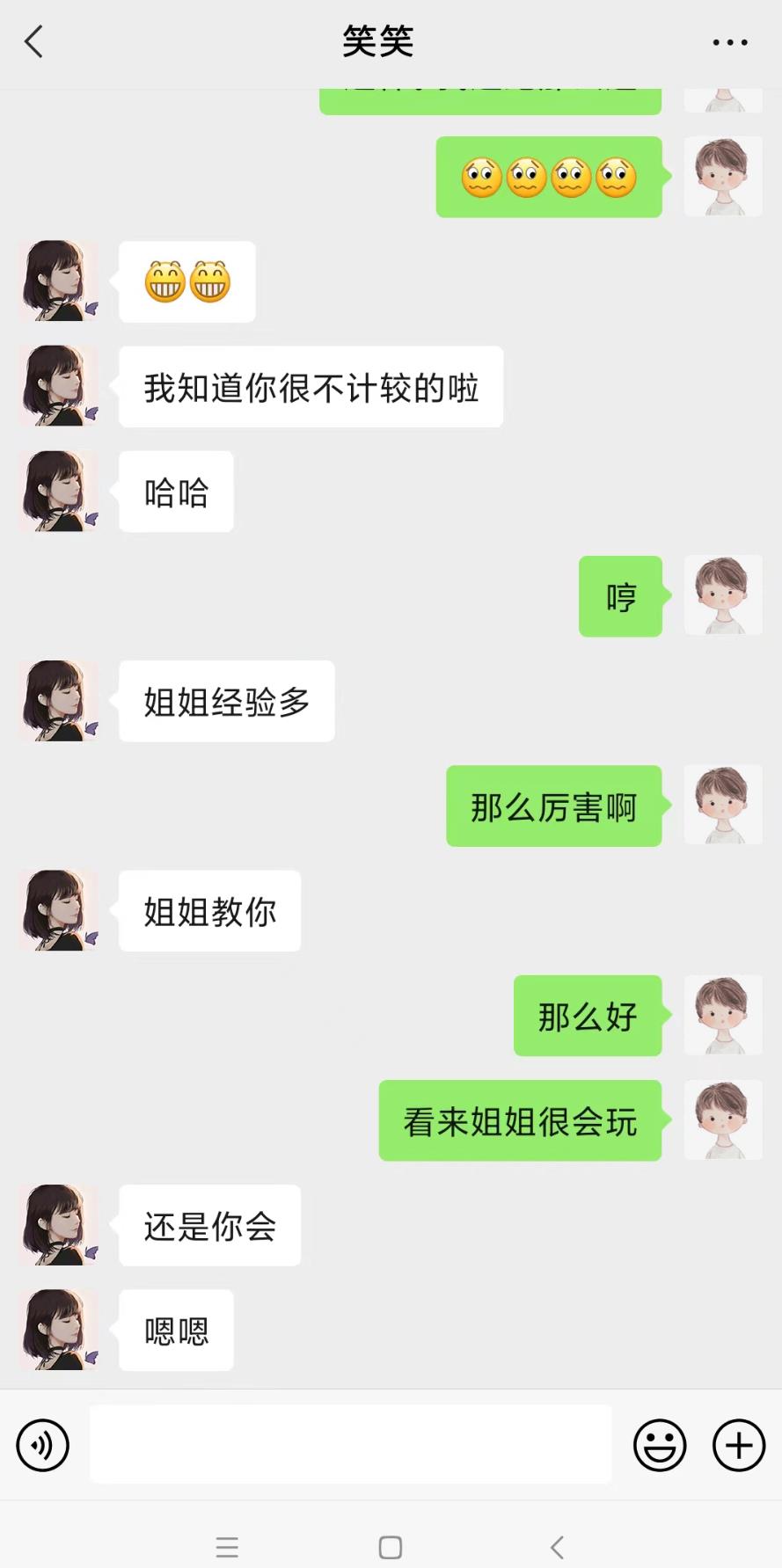Switch to voice message input
This screenshot has width=782, height=1568.
point(42,1445)
